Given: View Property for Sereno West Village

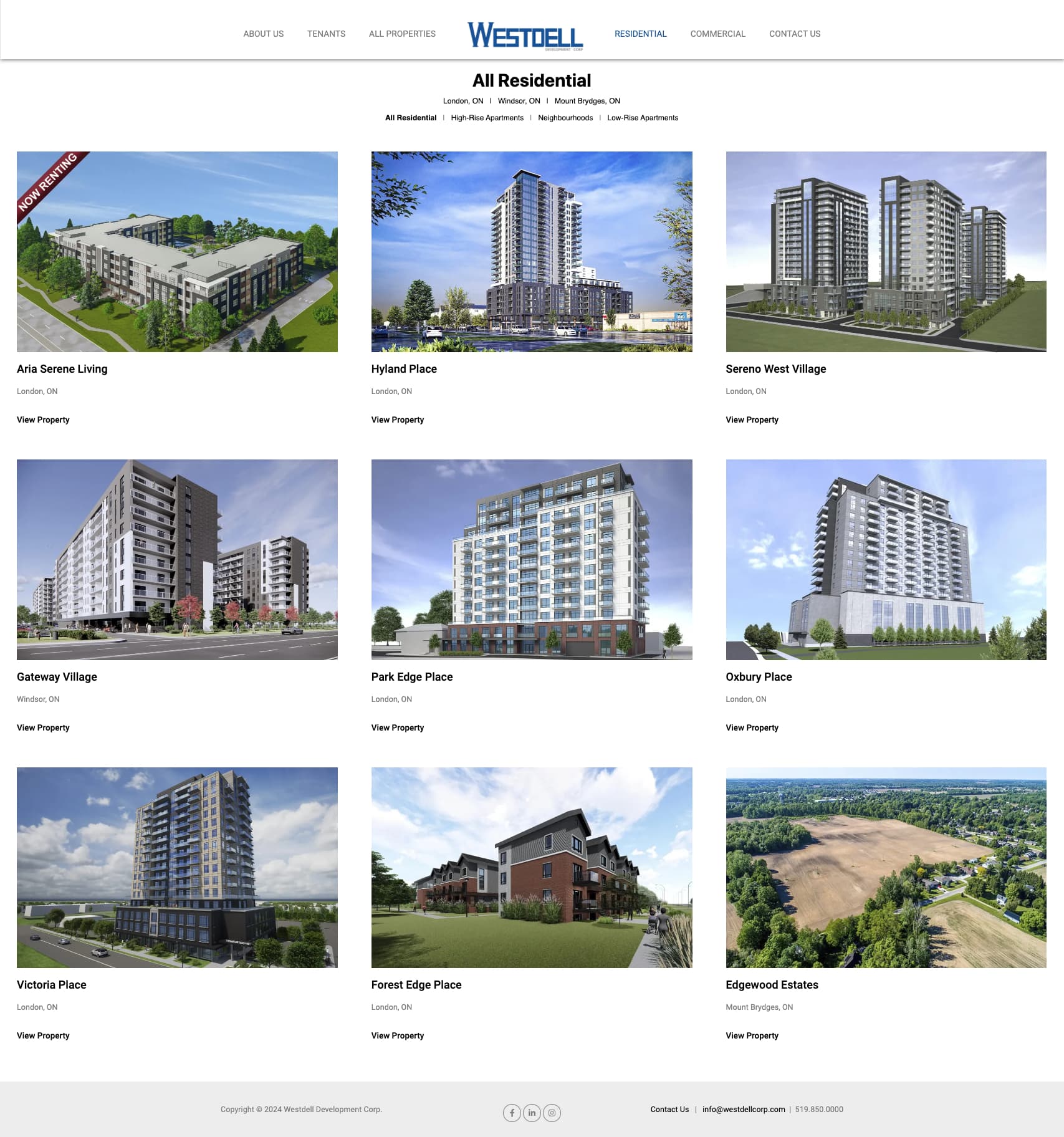Looking at the screenshot, I should [752, 420].
